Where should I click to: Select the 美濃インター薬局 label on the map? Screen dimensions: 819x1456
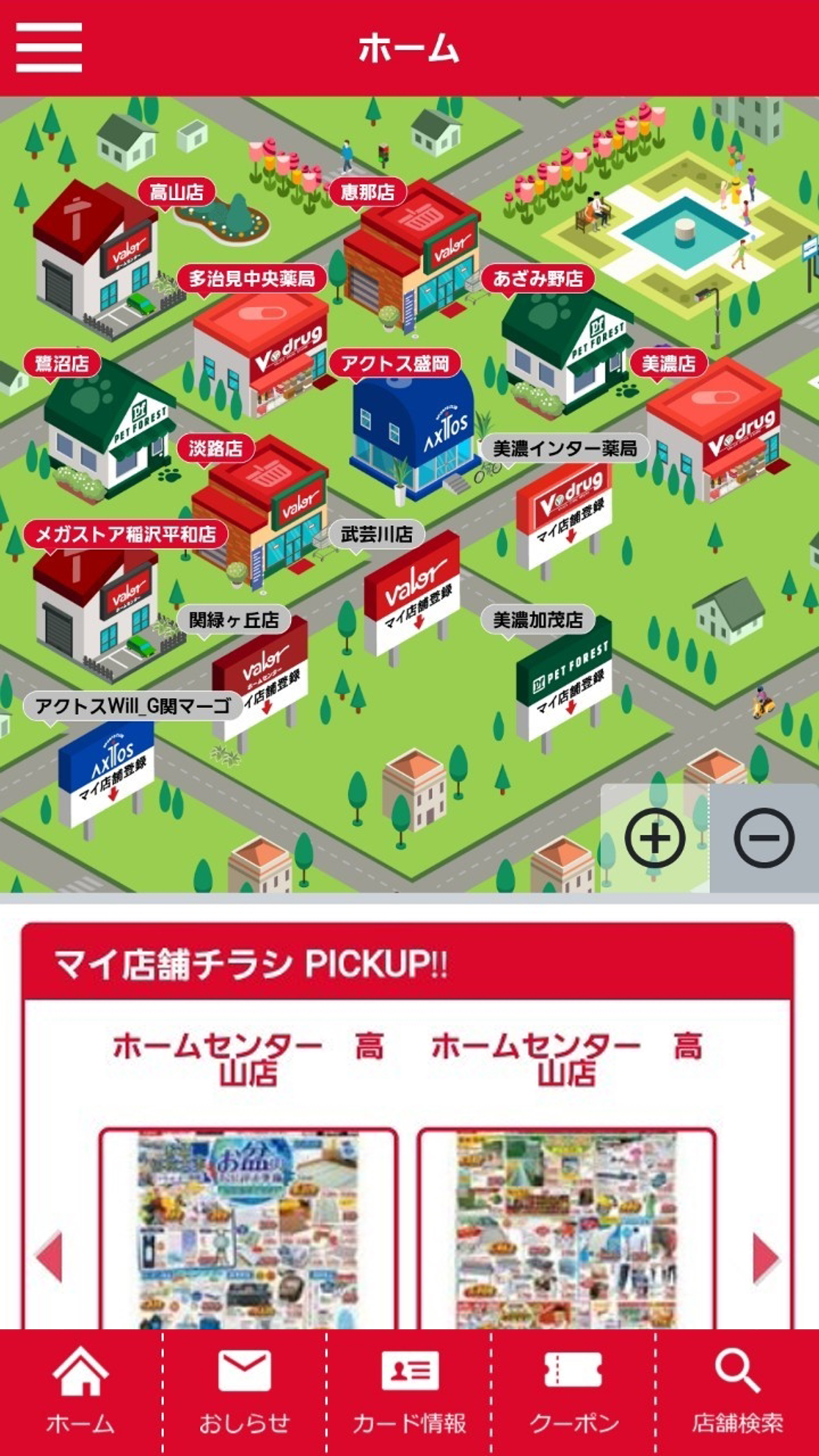click(564, 448)
